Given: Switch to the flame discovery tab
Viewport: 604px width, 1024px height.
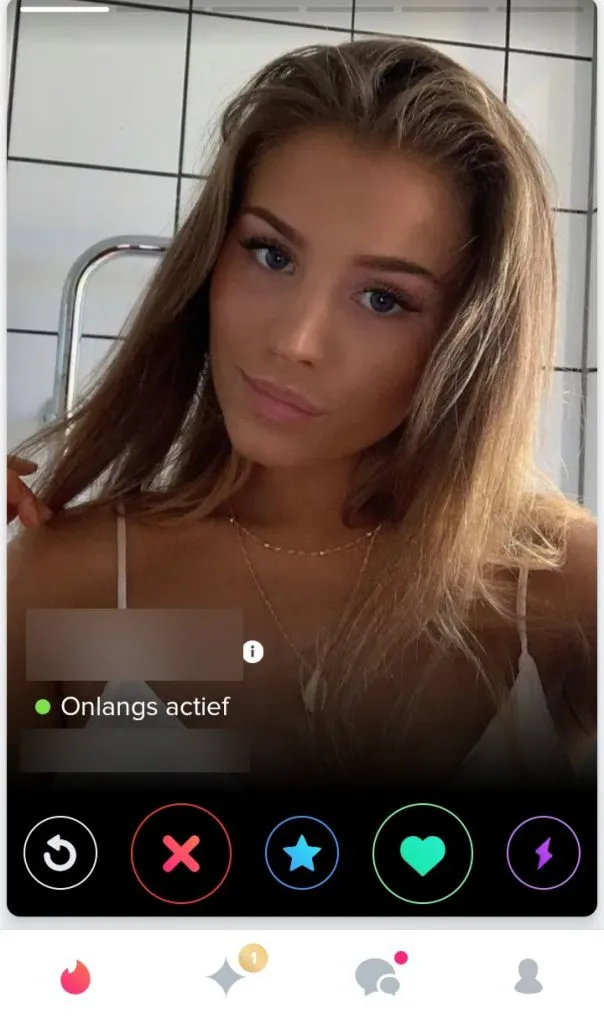Looking at the screenshot, I should [75, 976].
